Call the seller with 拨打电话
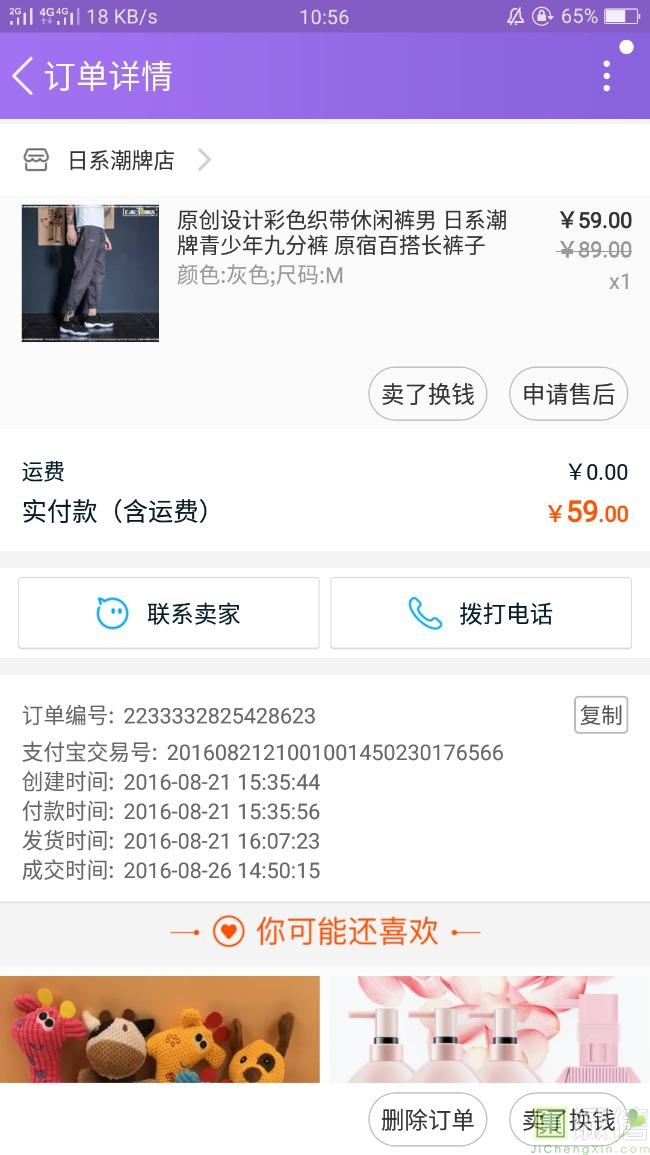 coord(481,613)
